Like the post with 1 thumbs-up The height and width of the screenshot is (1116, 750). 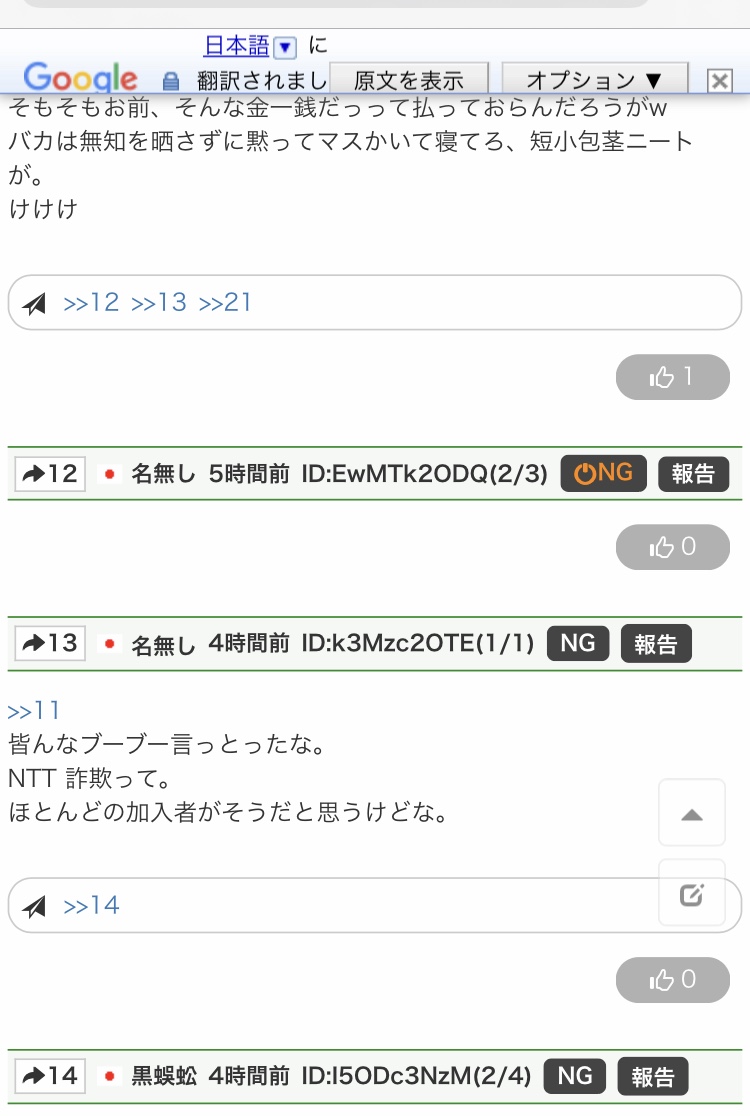click(x=672, y=377)
